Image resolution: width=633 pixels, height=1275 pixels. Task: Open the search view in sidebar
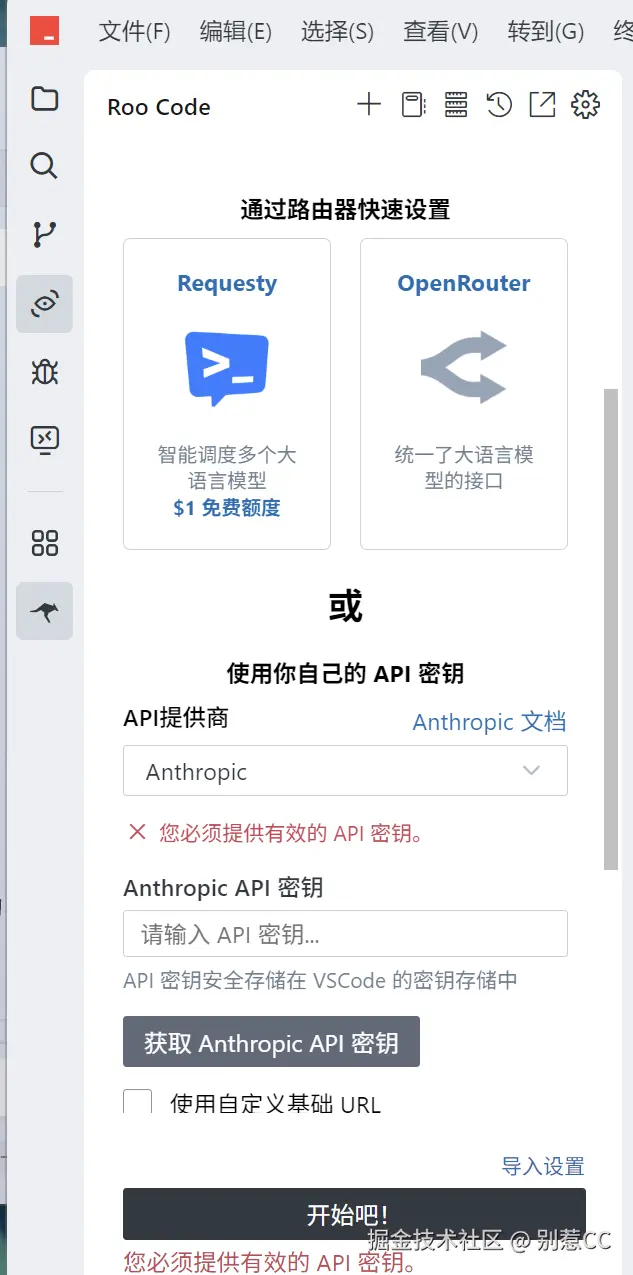(44, 166)
